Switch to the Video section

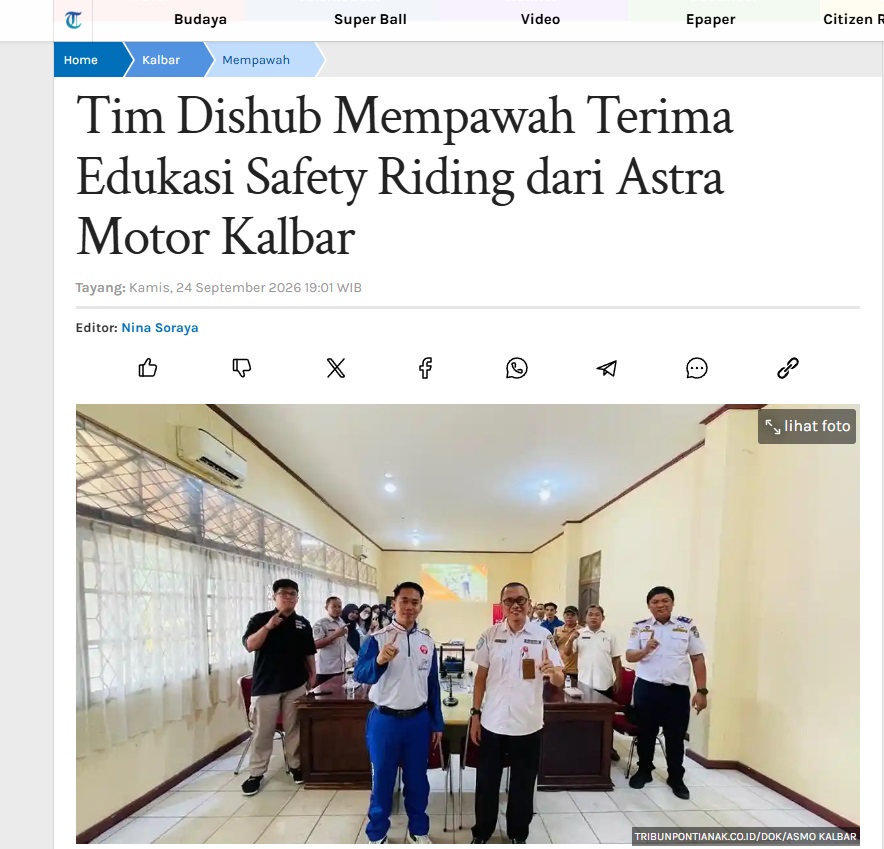[x=540, y=19]
